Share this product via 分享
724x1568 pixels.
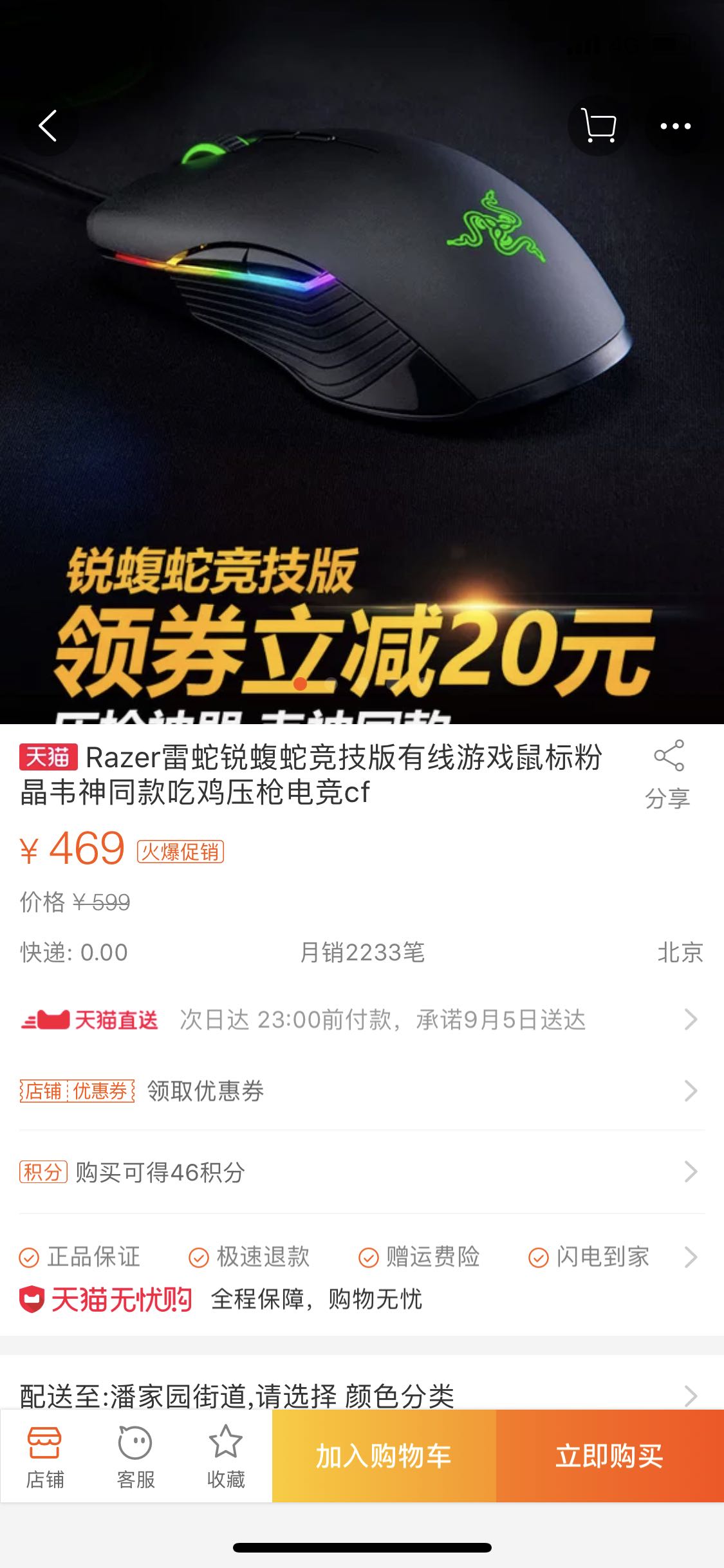(x=668, y=775)
